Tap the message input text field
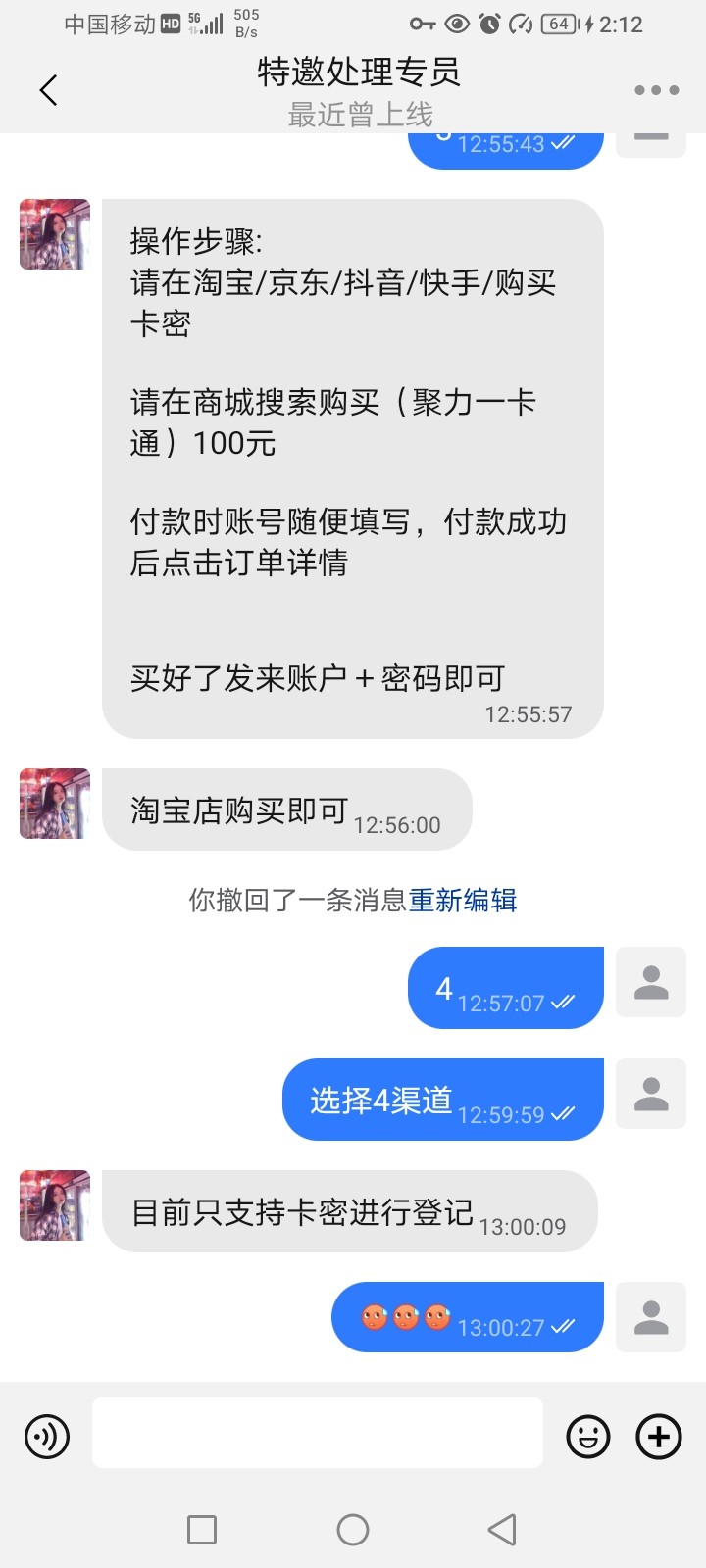 click(317, 1432)
